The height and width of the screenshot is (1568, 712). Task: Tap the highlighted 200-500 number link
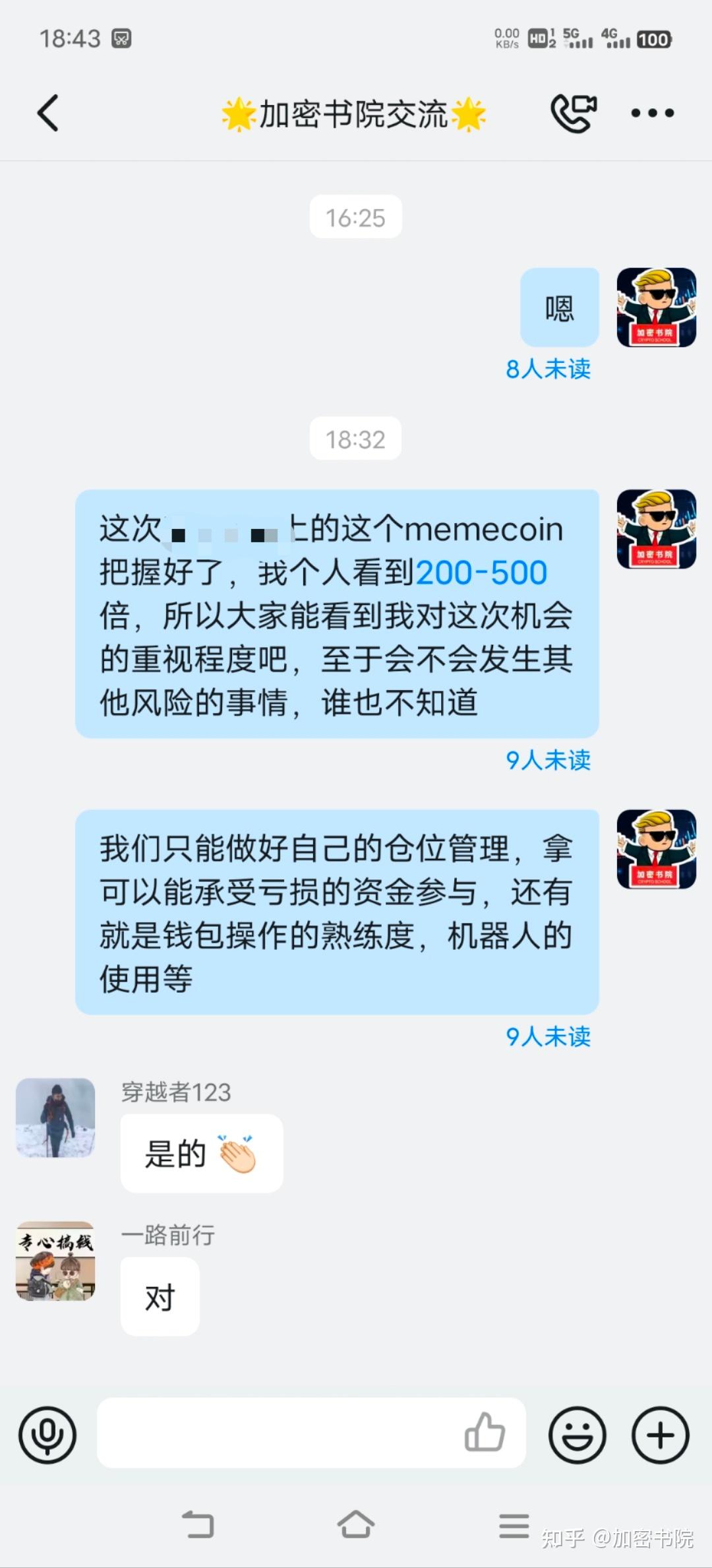click(481, 573)
